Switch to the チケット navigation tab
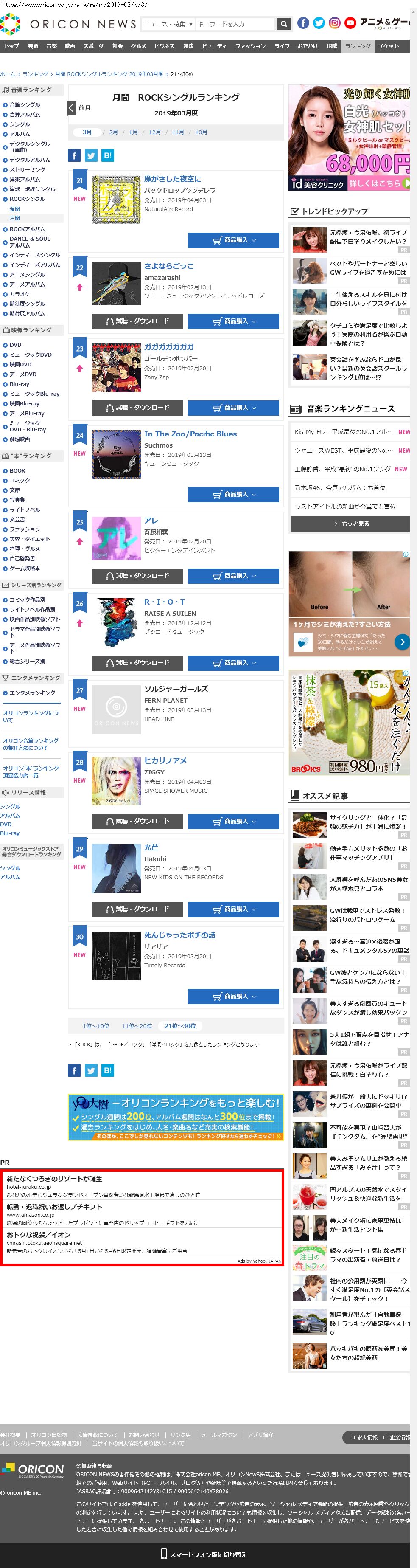The width and height of the screenshot is (417, 1568). click(x=389, y=46)
